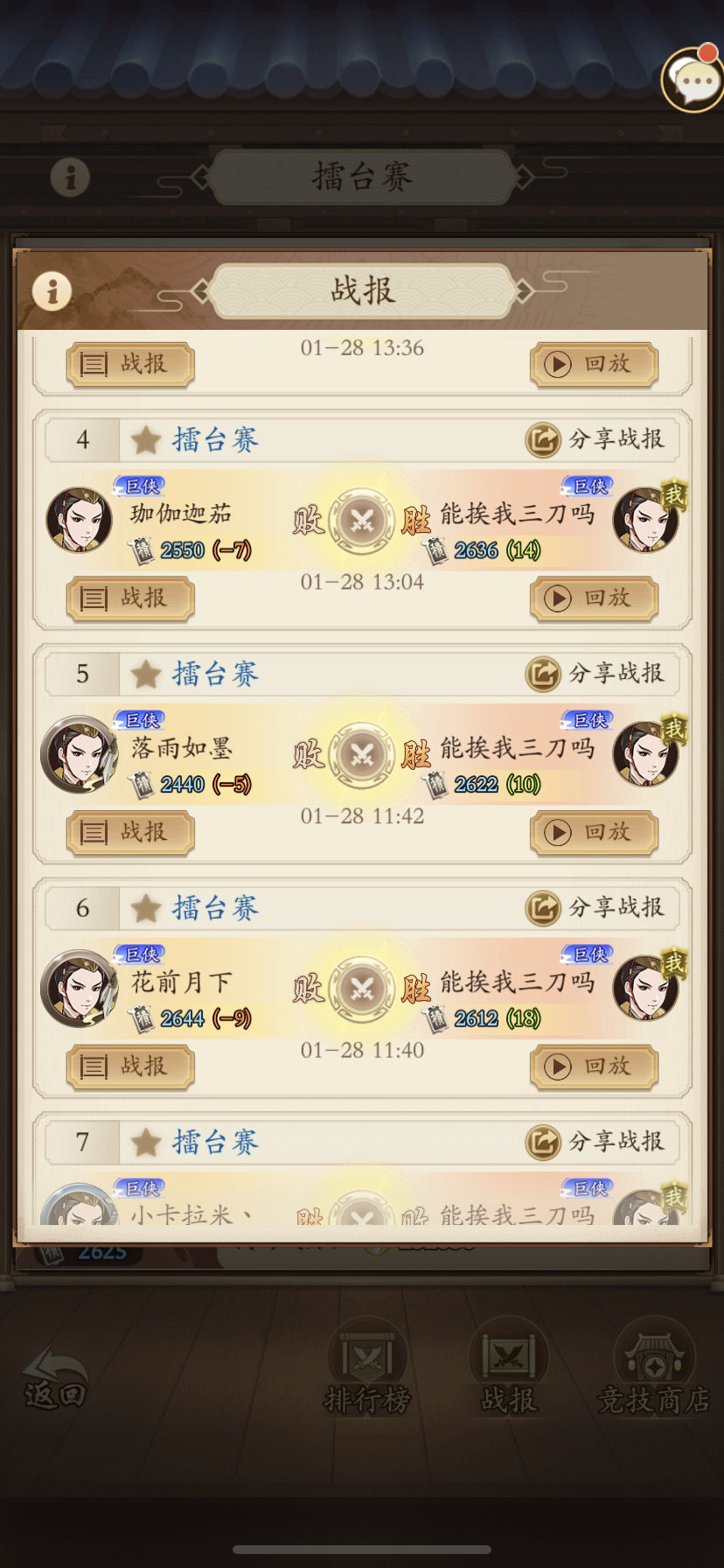Replay match 4 from 01-28 13:04
The image size is (724, 1568).
coord(594,598)
